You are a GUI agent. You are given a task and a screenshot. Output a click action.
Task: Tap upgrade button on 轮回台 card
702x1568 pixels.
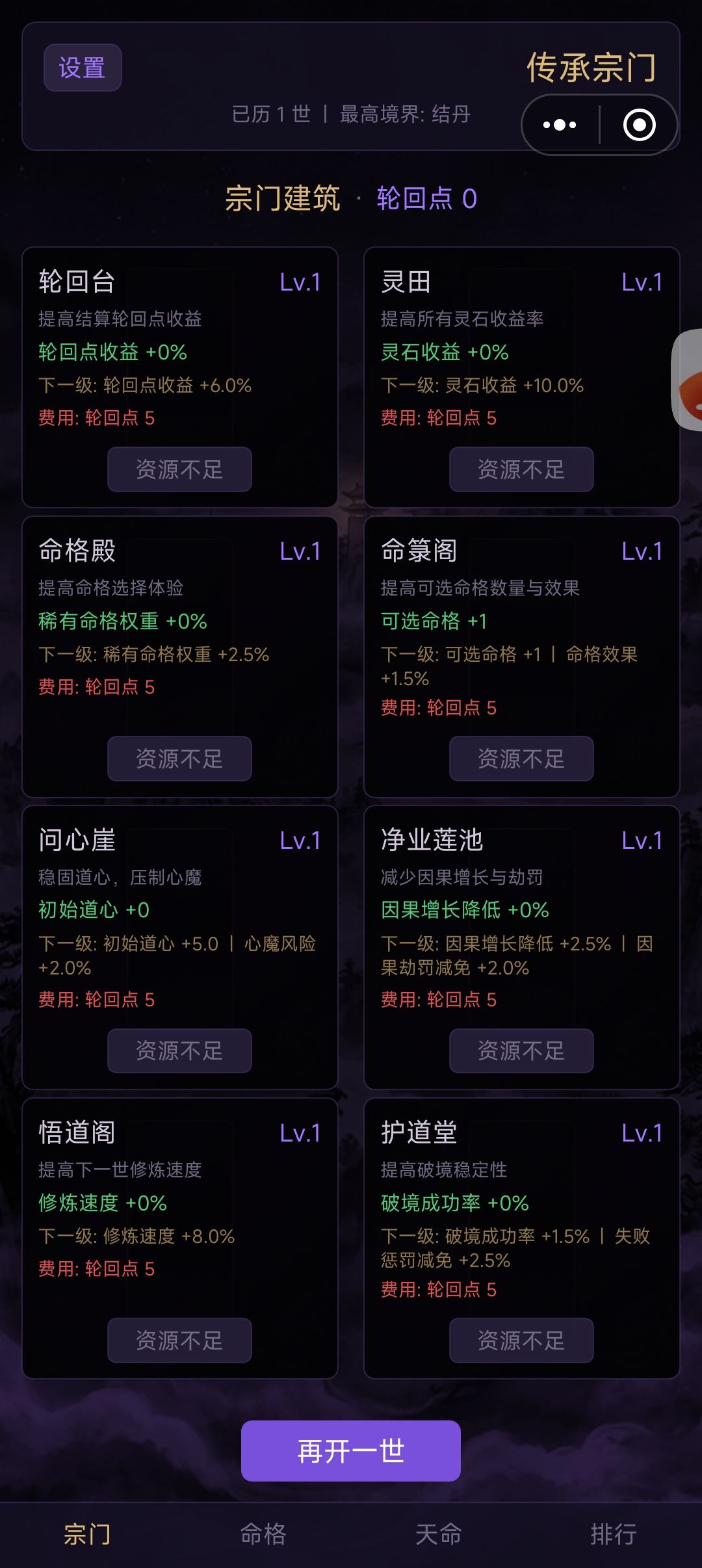point(179,469)
